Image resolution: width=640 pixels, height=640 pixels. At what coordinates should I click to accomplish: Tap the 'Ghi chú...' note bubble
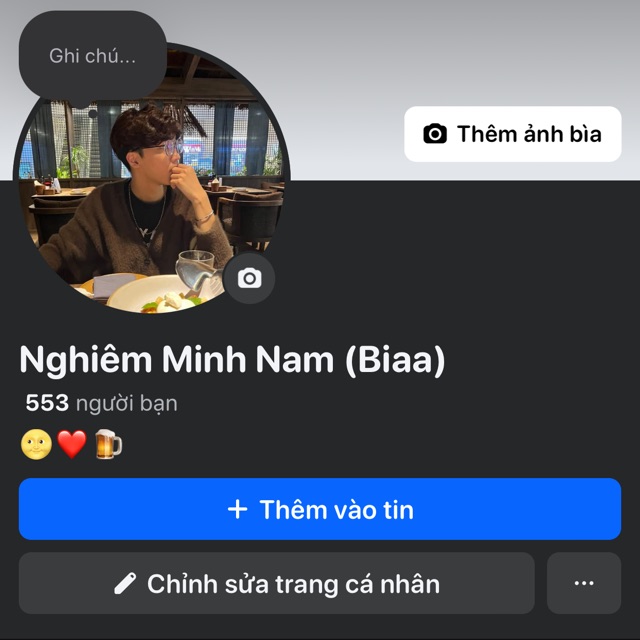tap(93, 55)
